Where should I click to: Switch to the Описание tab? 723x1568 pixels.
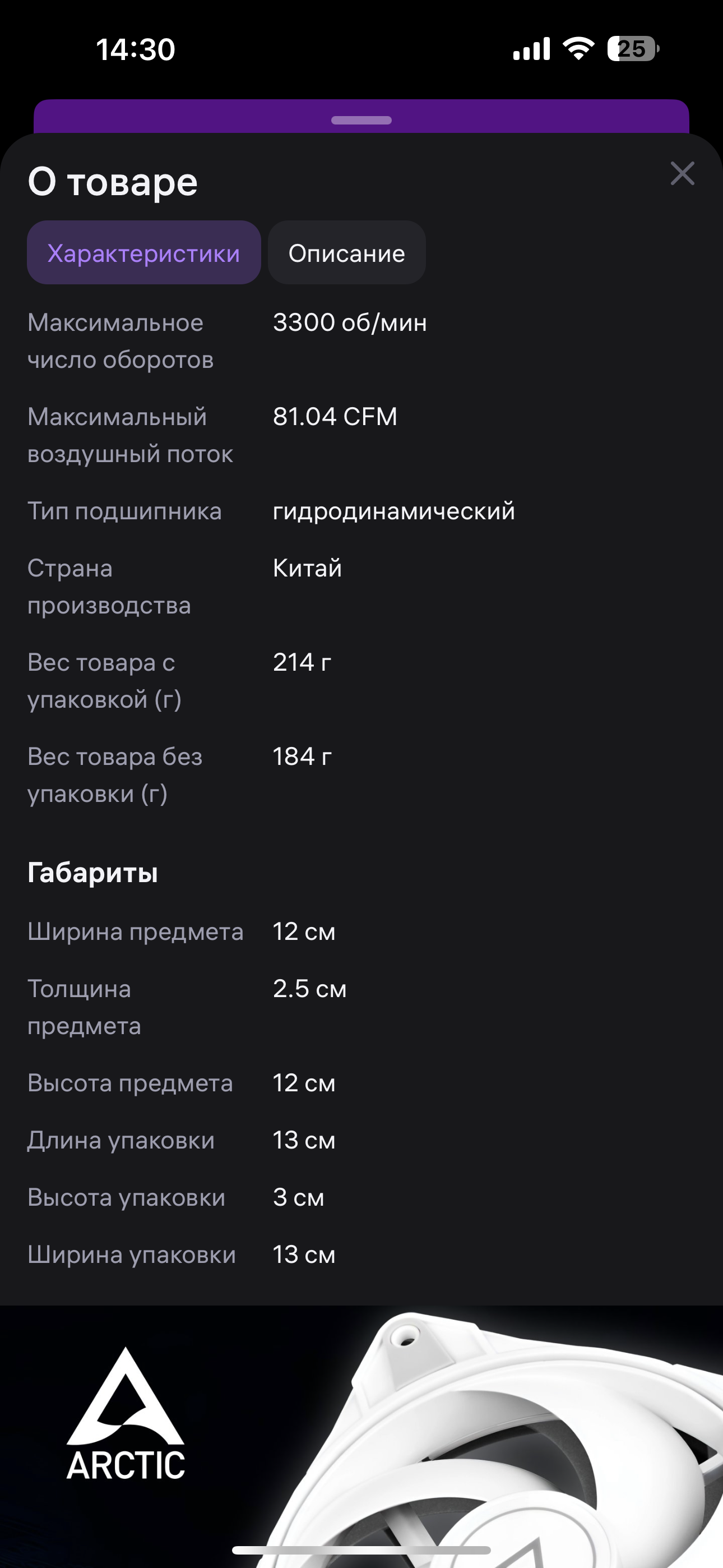[346, 253]
